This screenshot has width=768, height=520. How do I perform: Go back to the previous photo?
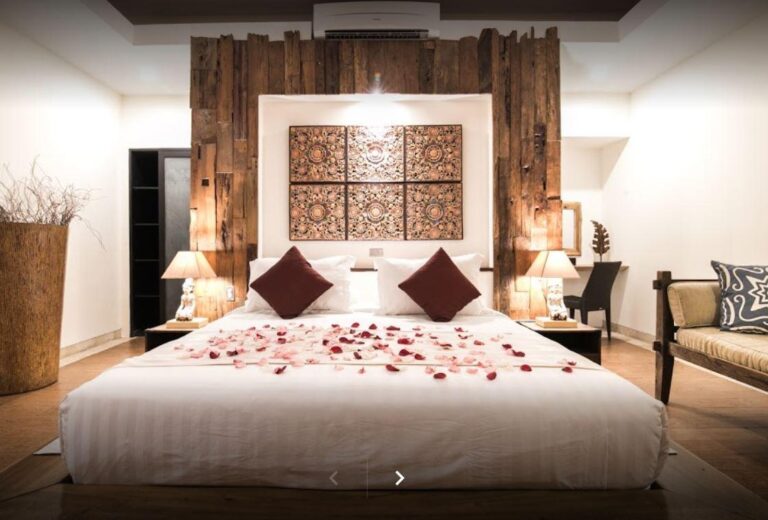pyautogui.click(x=334, y=478)
